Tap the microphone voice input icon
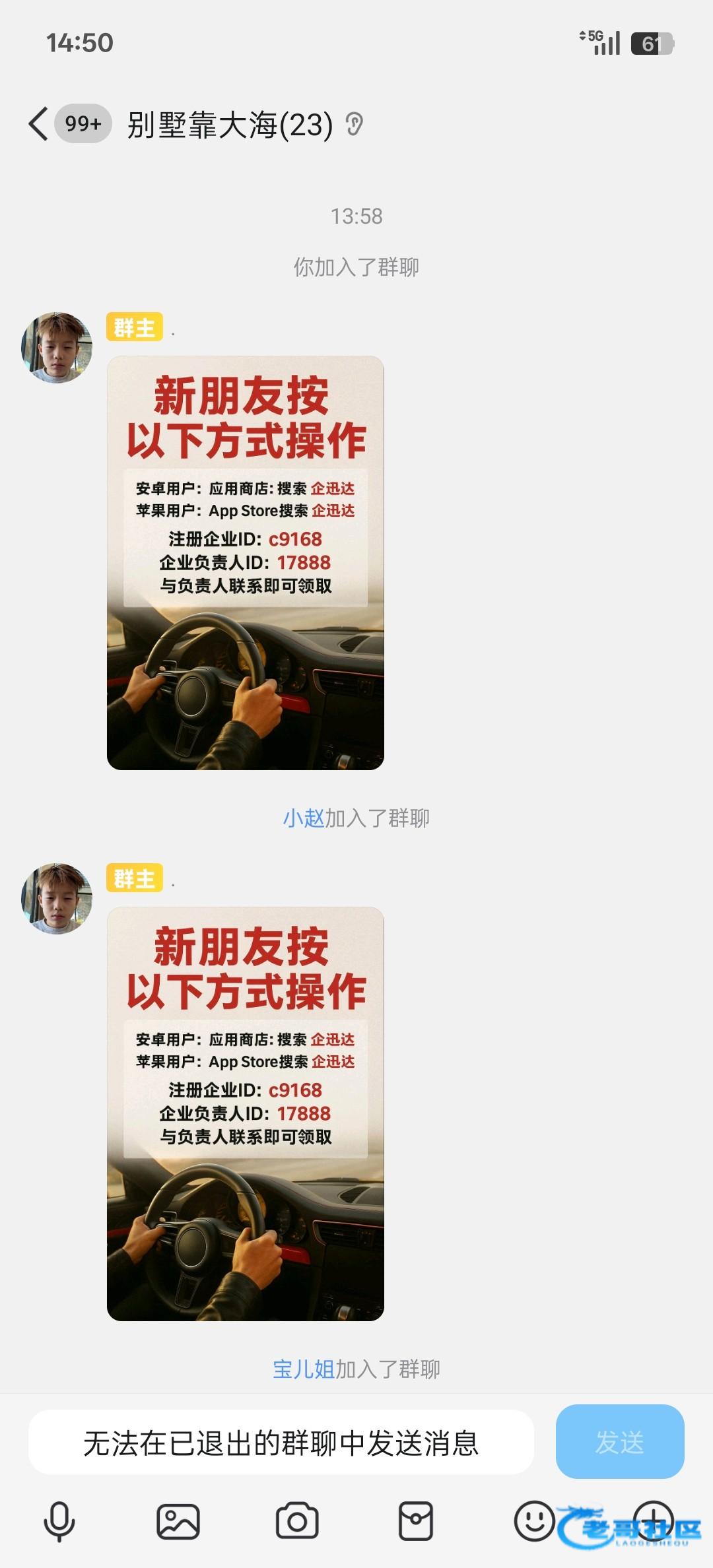 (59, 1521)
